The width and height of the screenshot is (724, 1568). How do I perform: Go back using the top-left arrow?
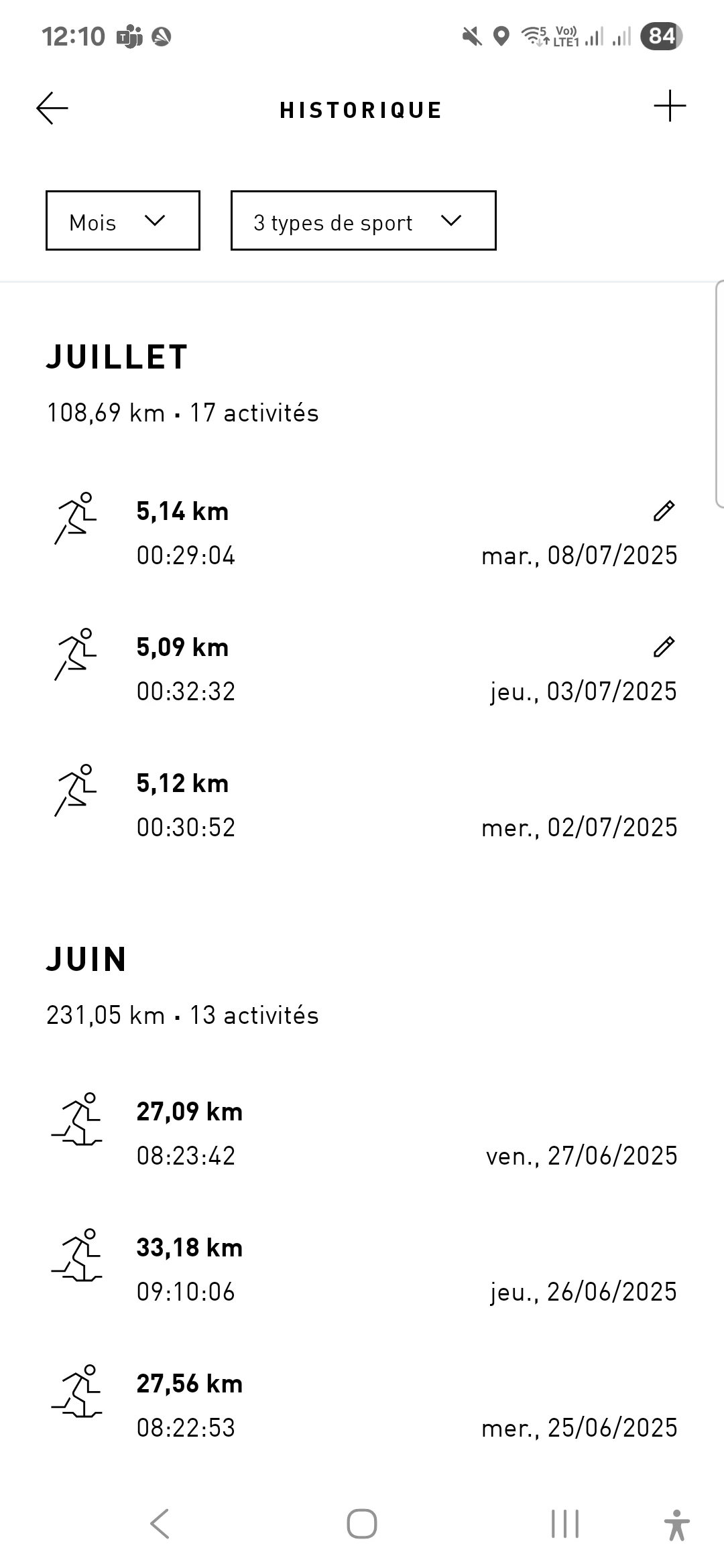[52, 109]
